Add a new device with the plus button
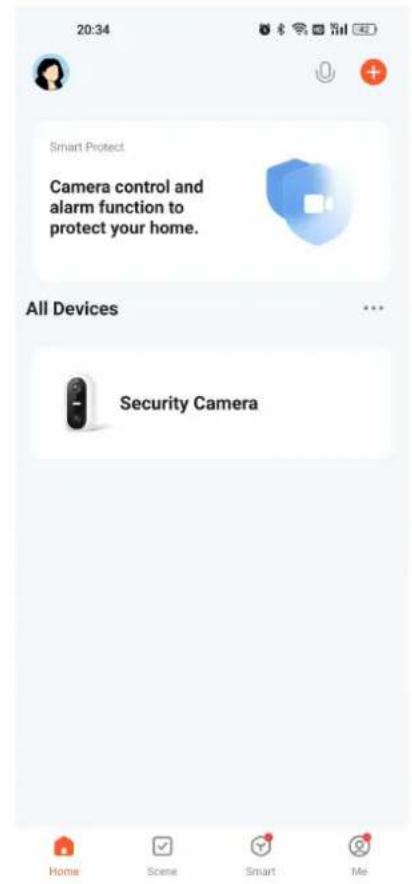Viewport: 412px width, 884px height. (x=374, y=72)
